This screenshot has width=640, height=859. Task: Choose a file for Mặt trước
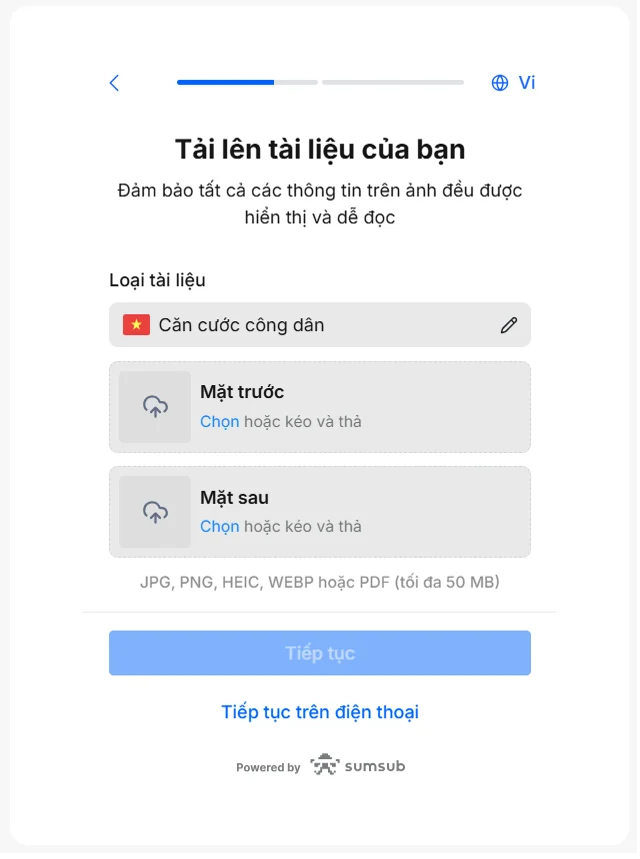tap(220, 422)
